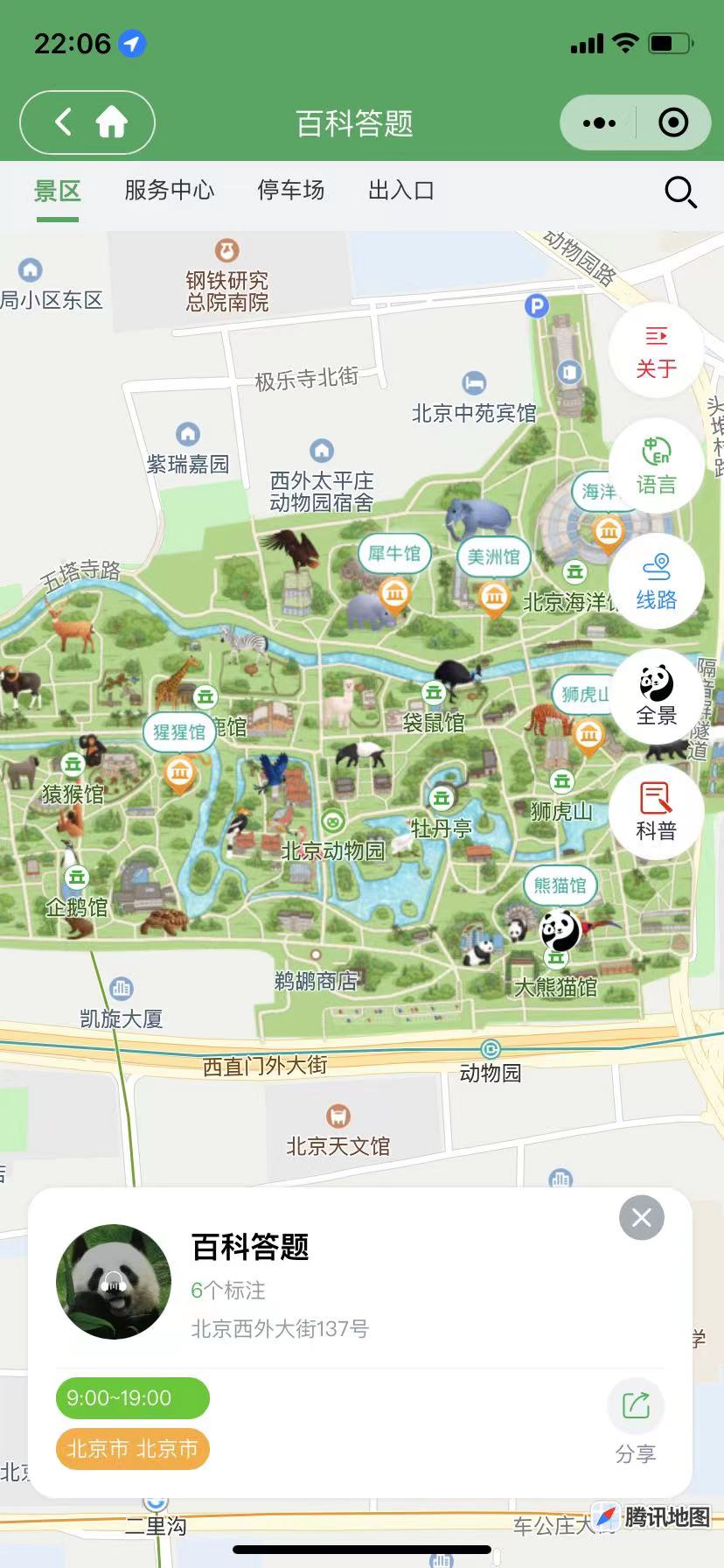This screenshot has height=1568, width=724.
Task: Tap the 9:00~19:00 opening hours badge
Action: tap(131, 1398)
